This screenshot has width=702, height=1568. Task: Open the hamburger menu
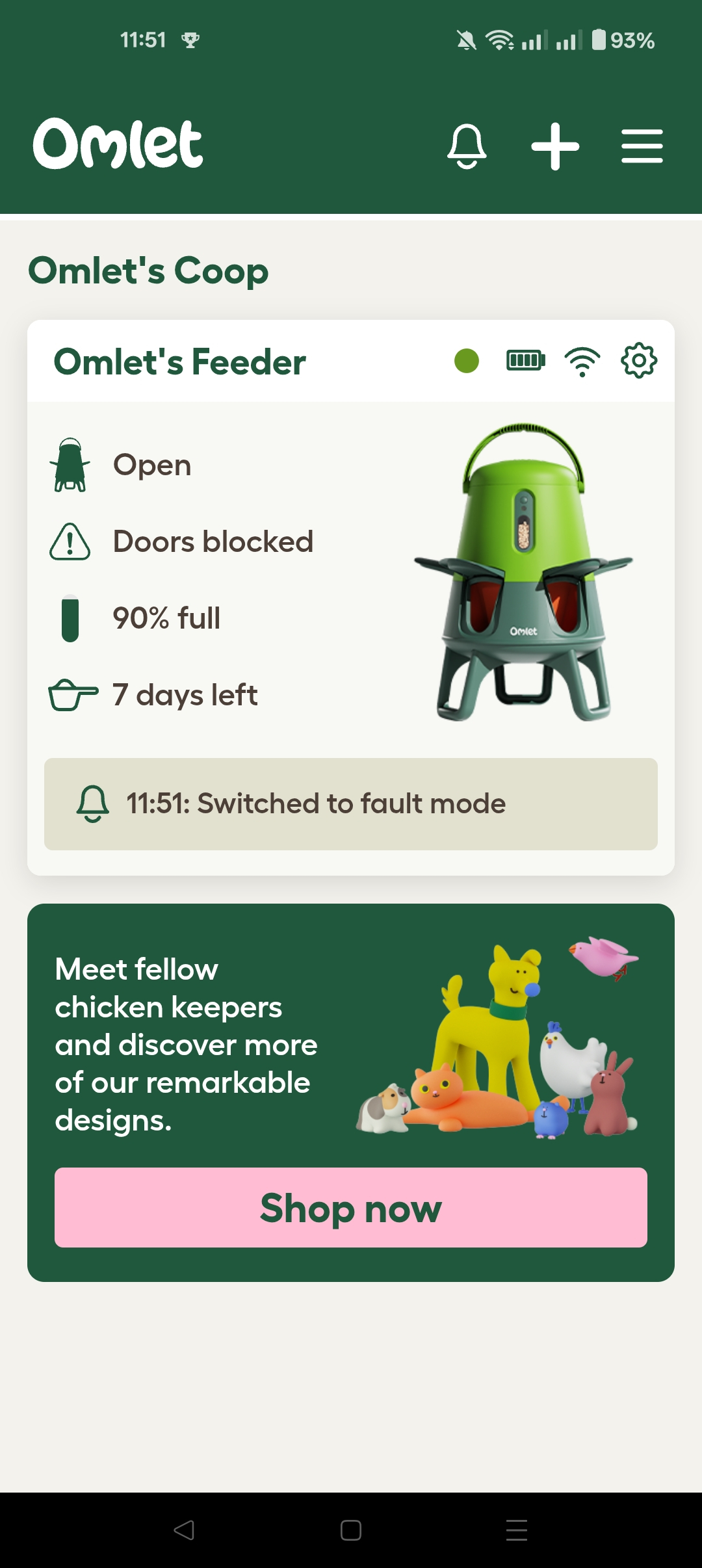pyautogui.click(x=642, y=146)
